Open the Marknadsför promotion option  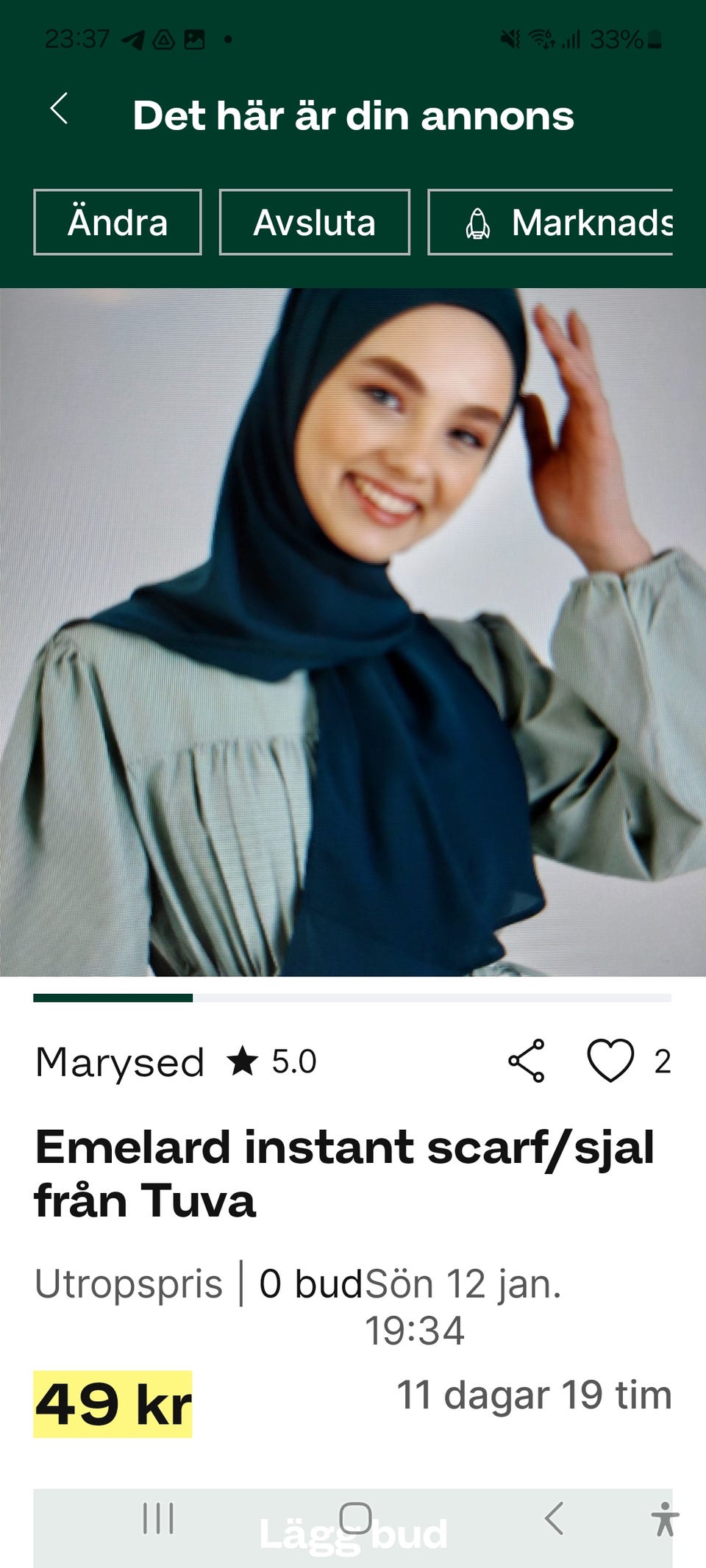(x=551, y=222)
